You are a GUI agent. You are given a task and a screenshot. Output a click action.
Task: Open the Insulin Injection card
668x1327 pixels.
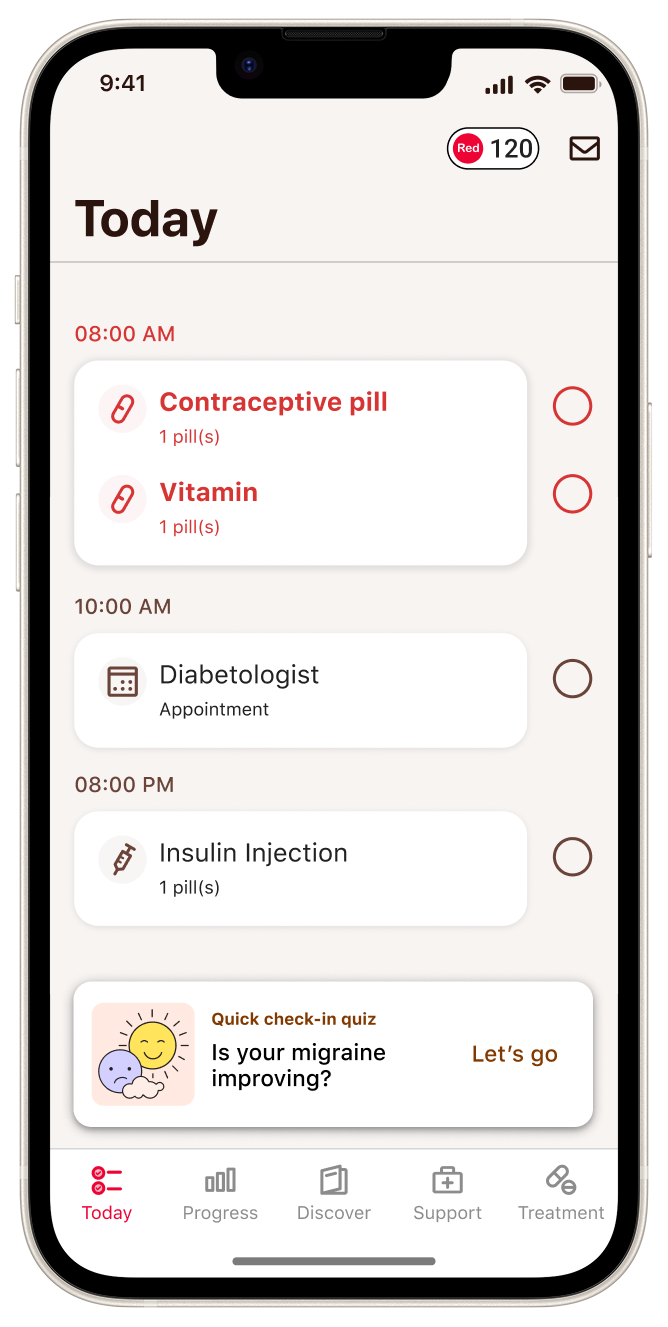click(300, 868)
